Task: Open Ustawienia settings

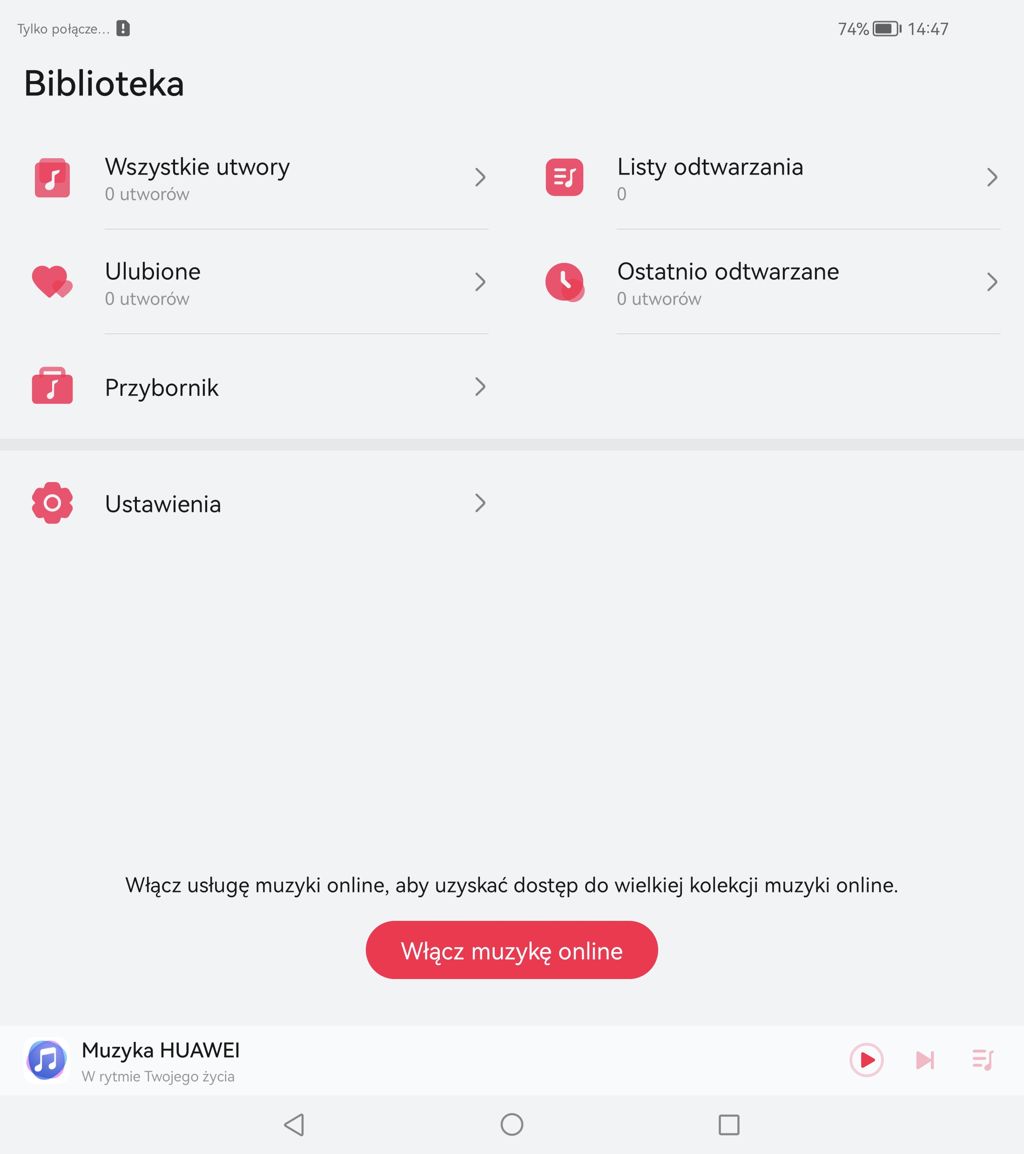Action: tap(163, 503)
